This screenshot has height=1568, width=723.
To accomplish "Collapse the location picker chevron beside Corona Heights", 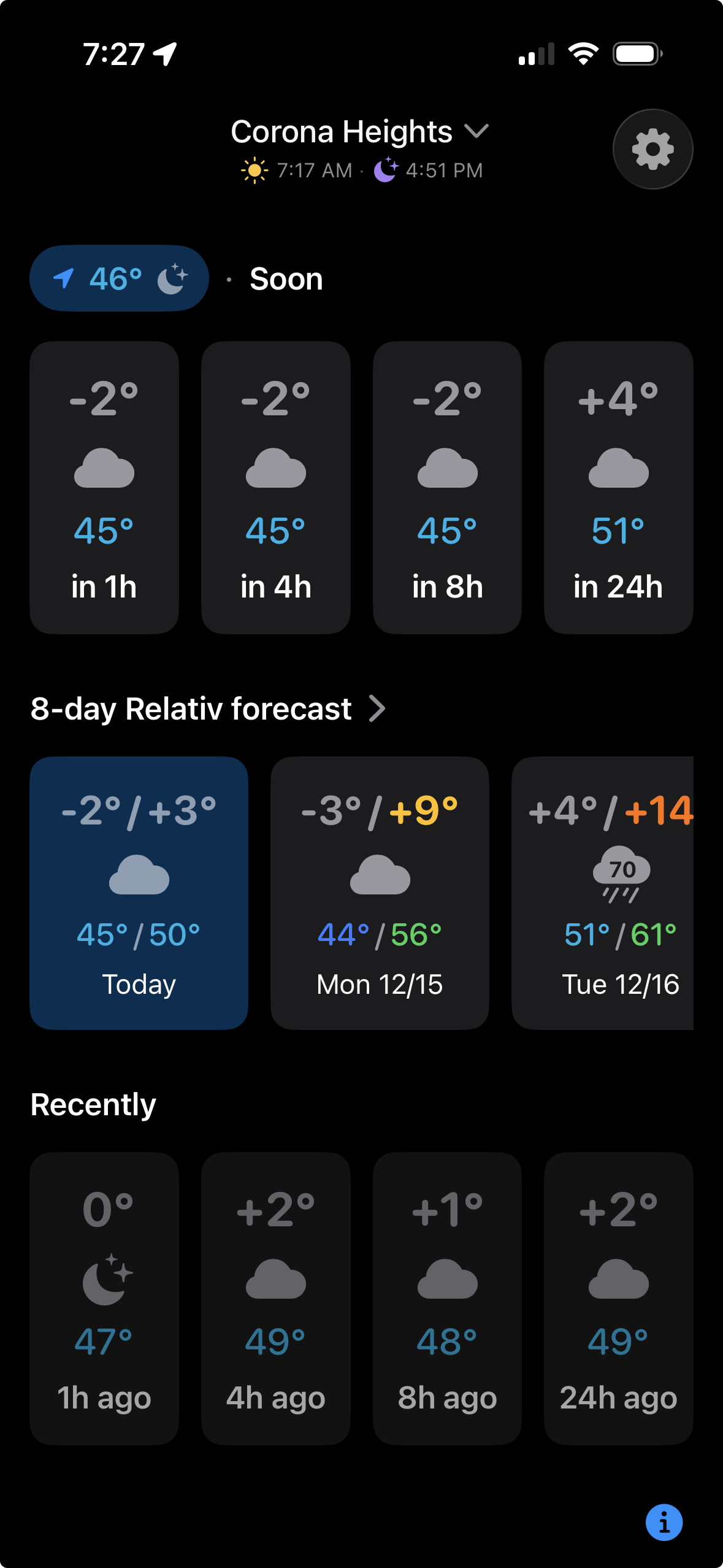I will [x=478, y=131].
